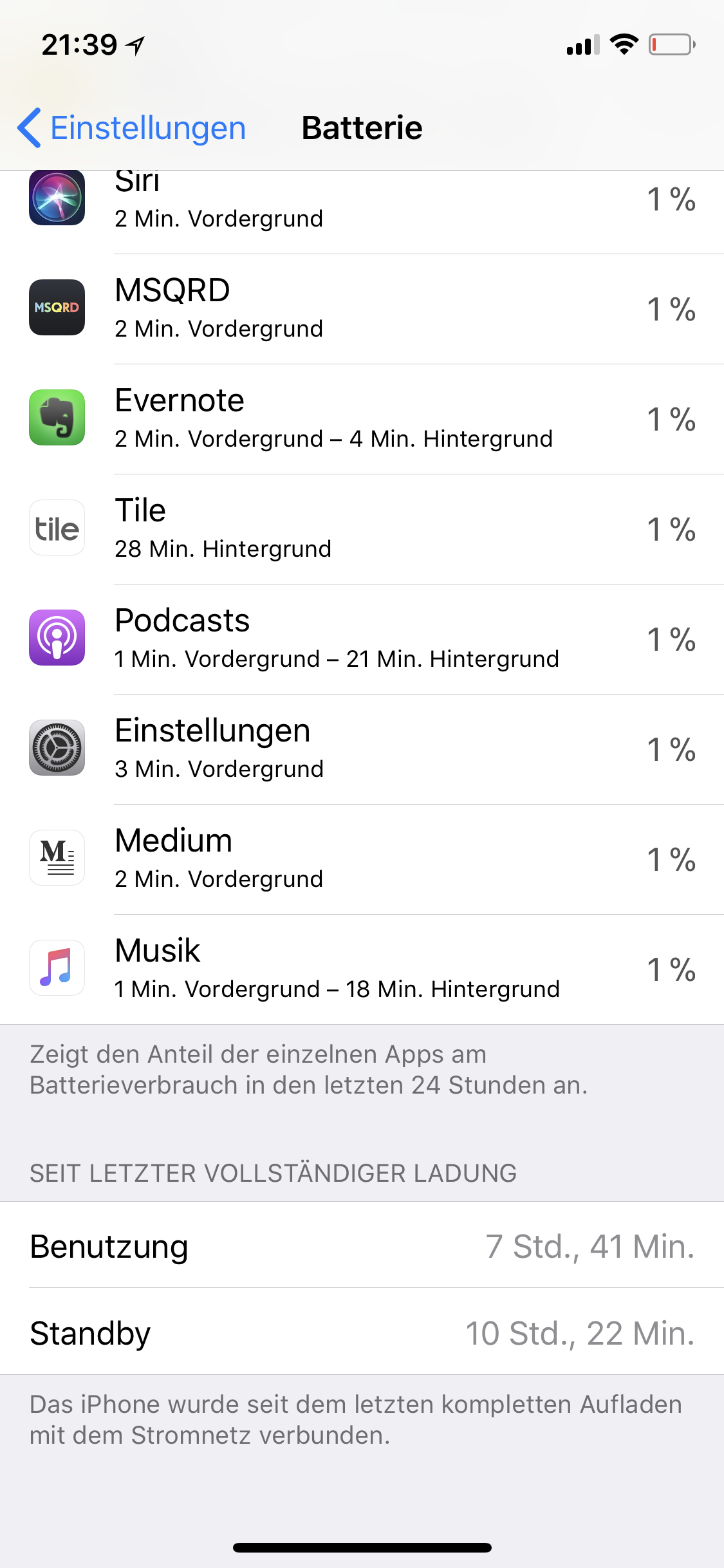Tap the Podcasts usage row
The height and width of the screenshot is (1568, 724).
click(x=362, y=639)
